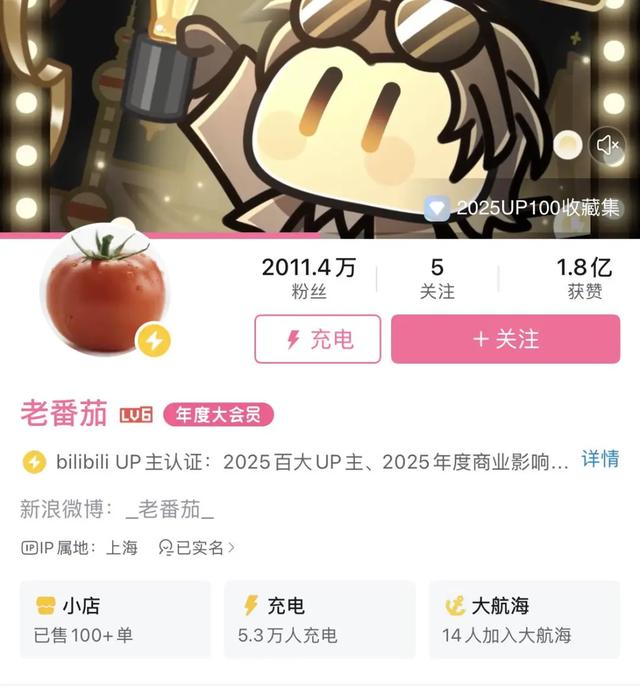Follow 老番茄 with the +关注 button
This screenshot has height=689, width=640.
[505, 339]
